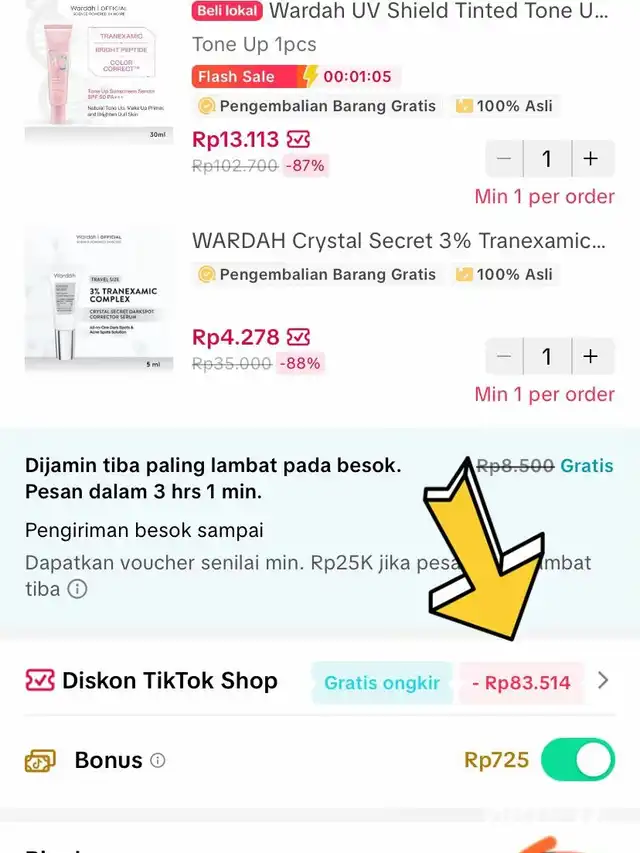The height and width of the screenshot is (853, 640).
Task: Increase quantity of Wardah UV Shield Tinted Tone Up
Action: coord(591,158)
